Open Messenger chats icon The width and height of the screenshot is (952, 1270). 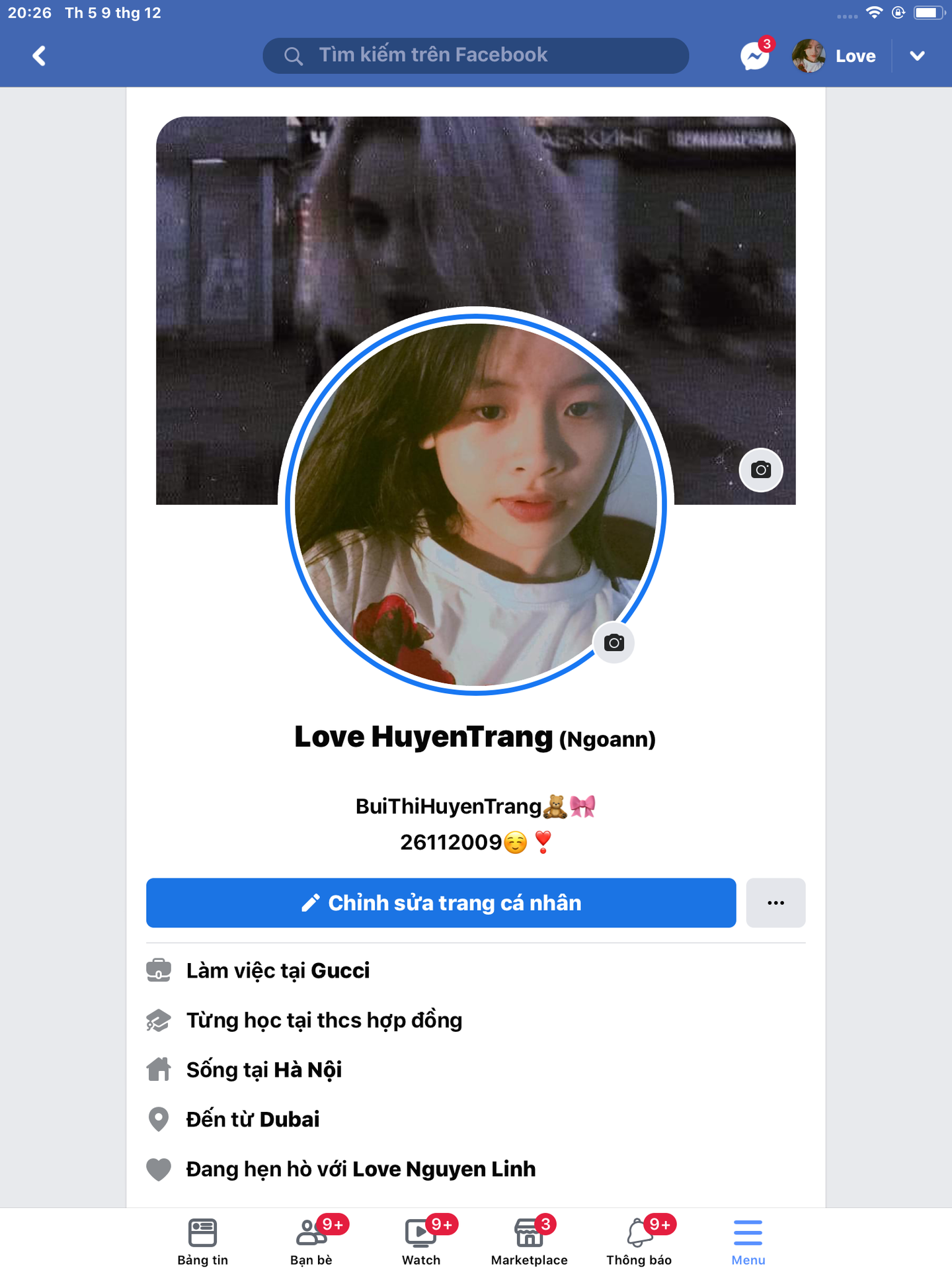pos(754,56)
